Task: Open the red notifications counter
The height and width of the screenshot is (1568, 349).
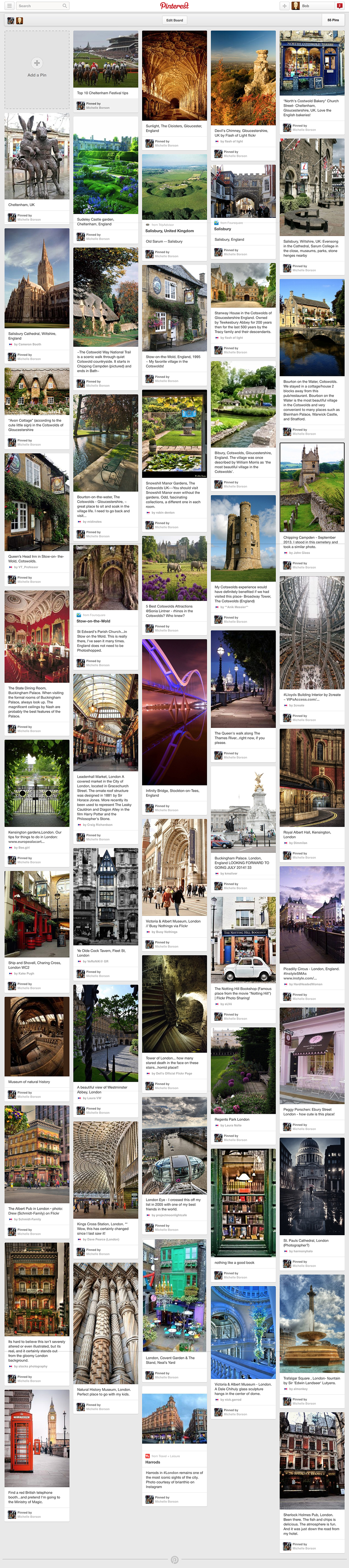Action: pos(339,5)
